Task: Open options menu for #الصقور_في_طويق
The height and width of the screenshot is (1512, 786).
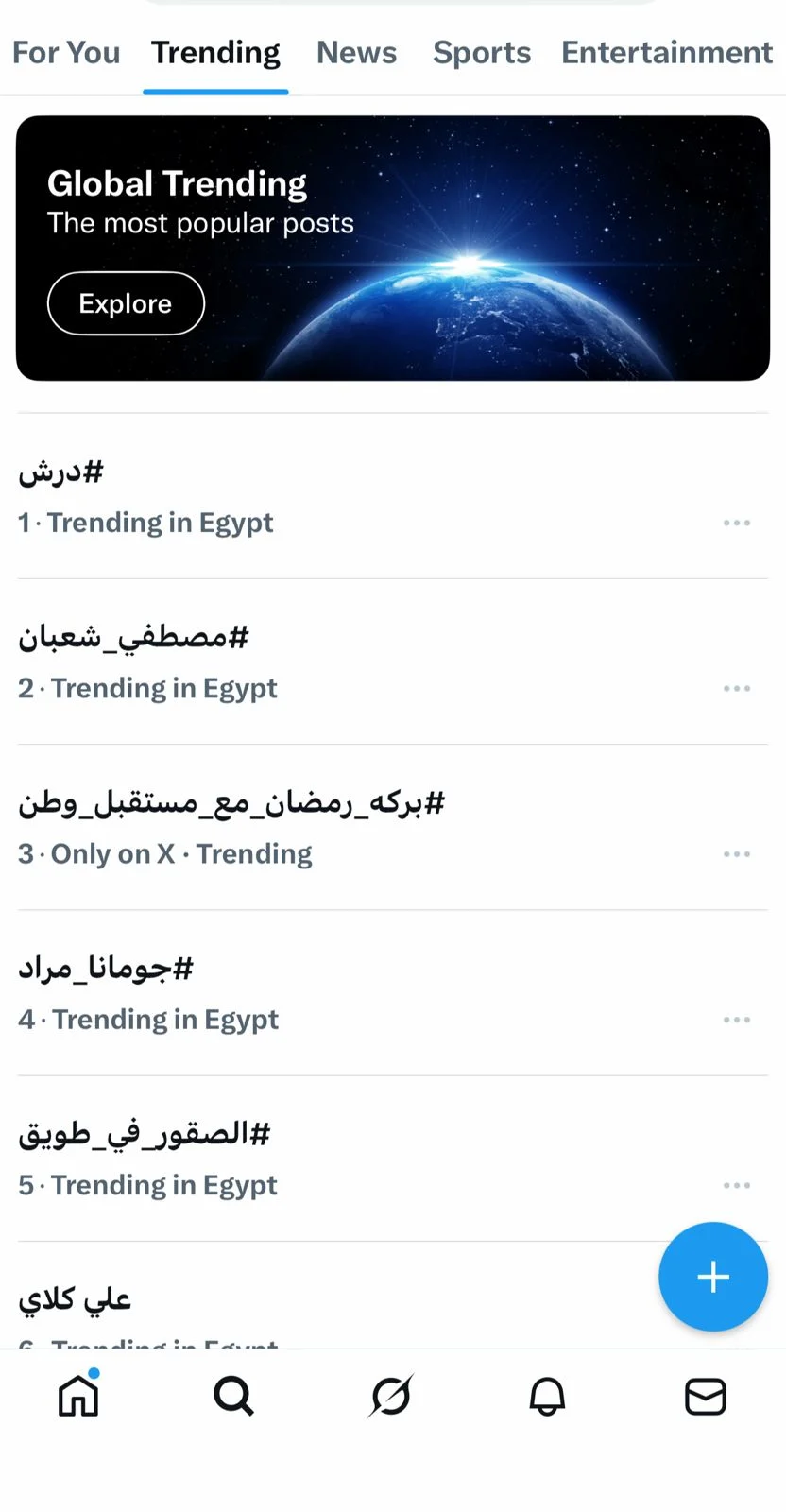Action: [737, 1185]
